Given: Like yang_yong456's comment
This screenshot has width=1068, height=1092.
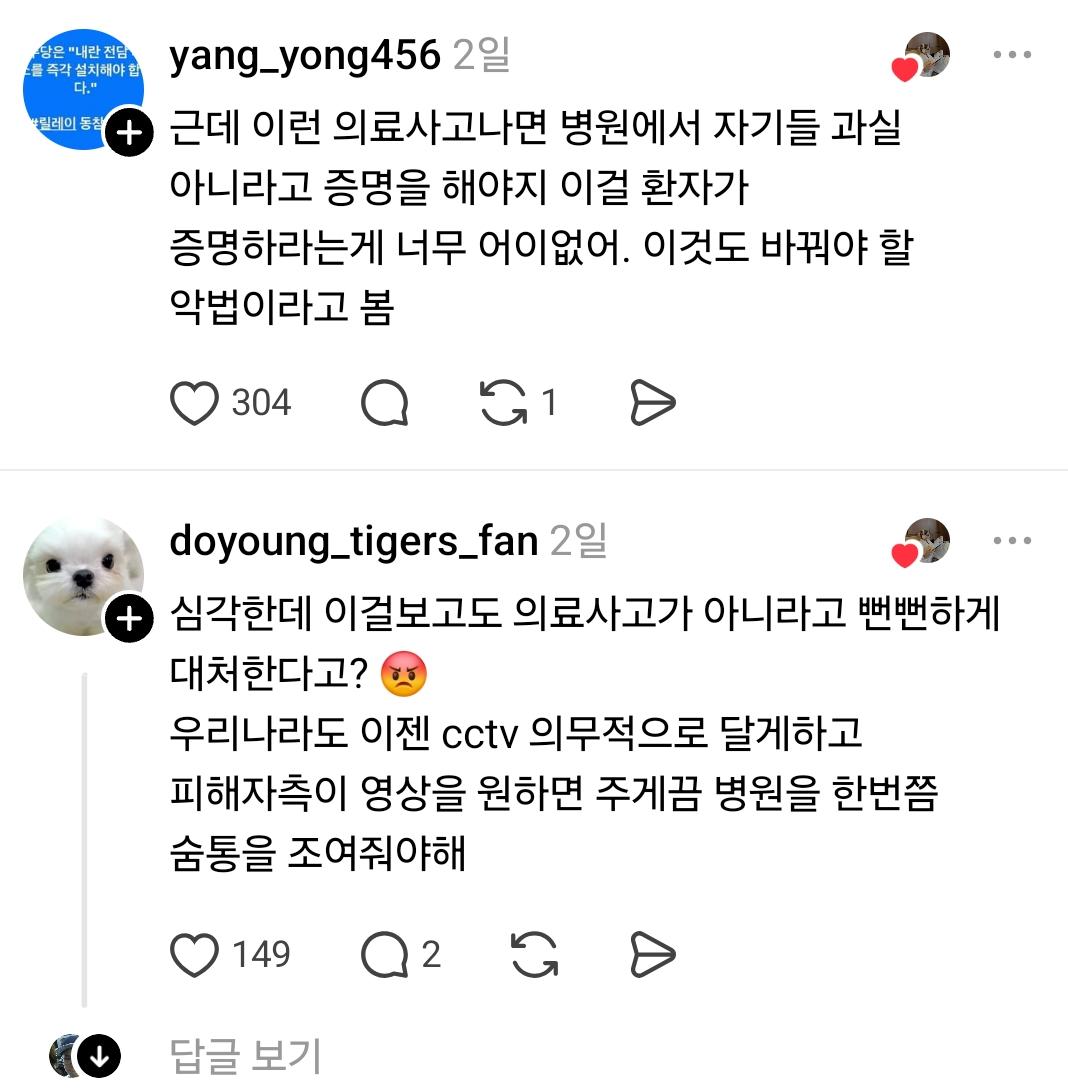Looking at the screenshot, I should coord(195,403).
